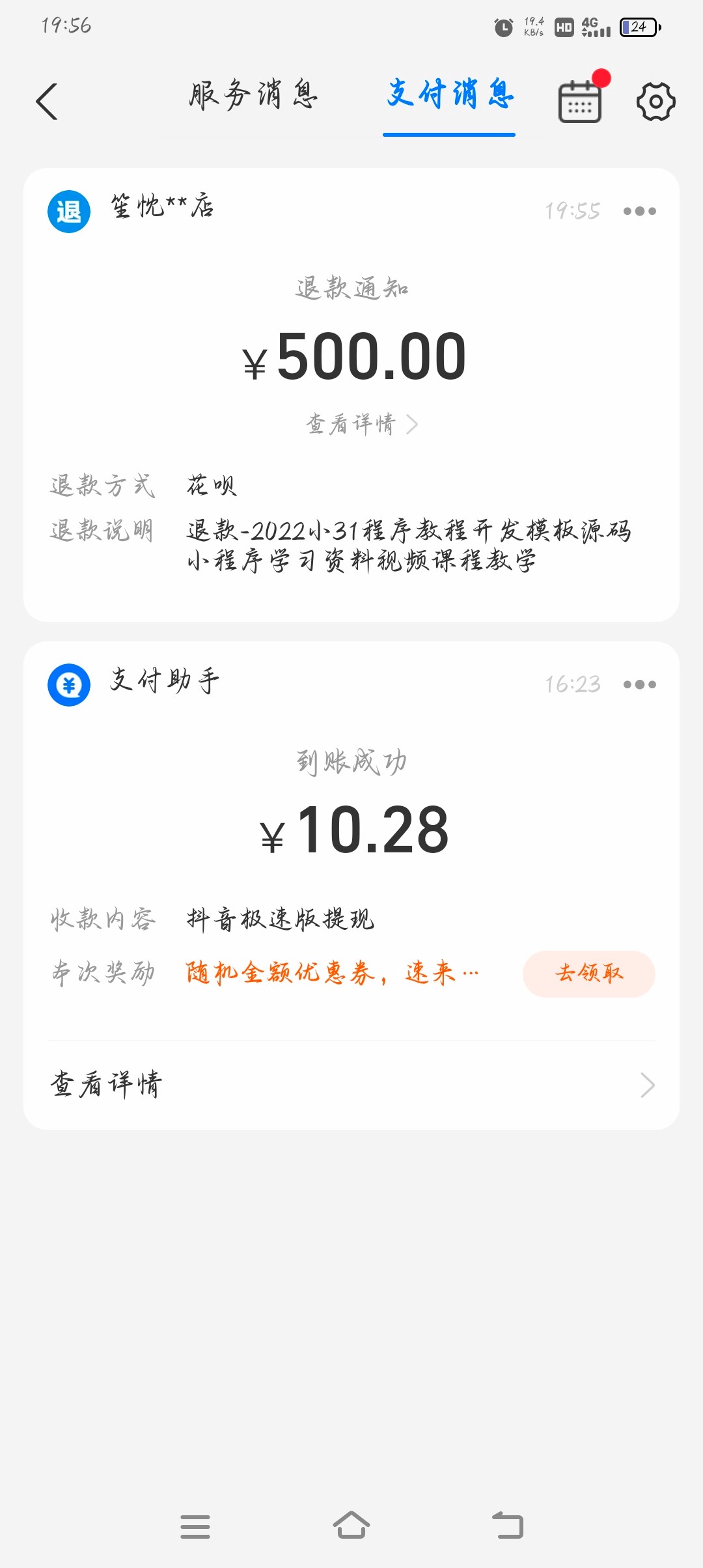Viewport: 703px width, 1568px height.
Task: Open the calendar icon in the header
Action: coord(580,102)
